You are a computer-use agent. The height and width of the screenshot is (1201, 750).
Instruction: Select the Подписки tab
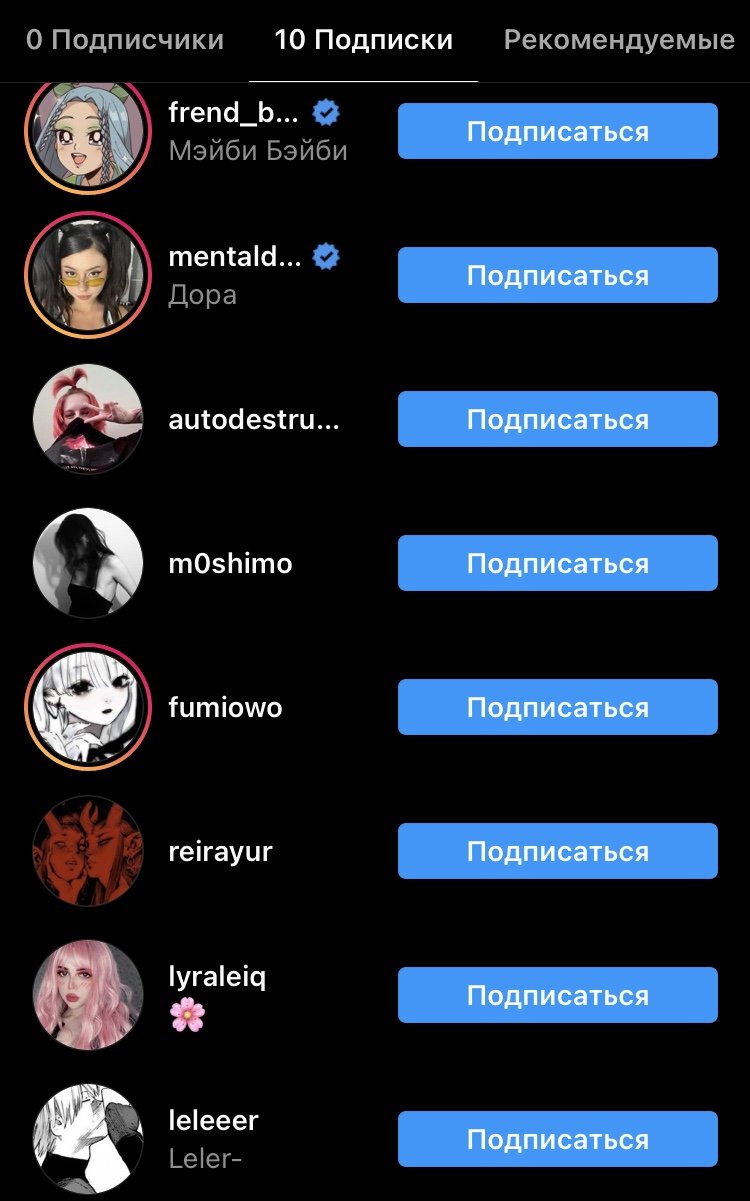[363, 41]
